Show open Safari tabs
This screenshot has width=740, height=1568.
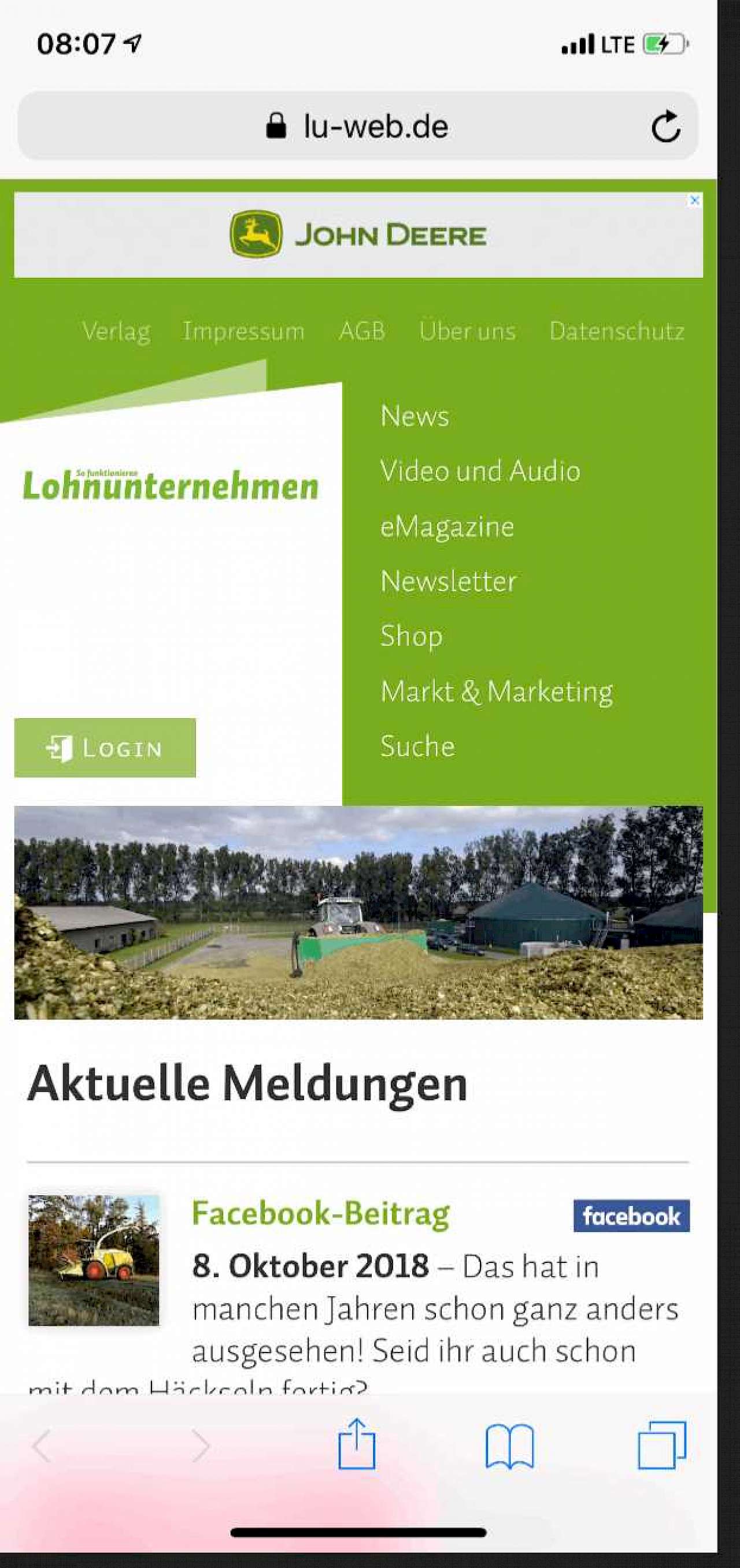662,1445
